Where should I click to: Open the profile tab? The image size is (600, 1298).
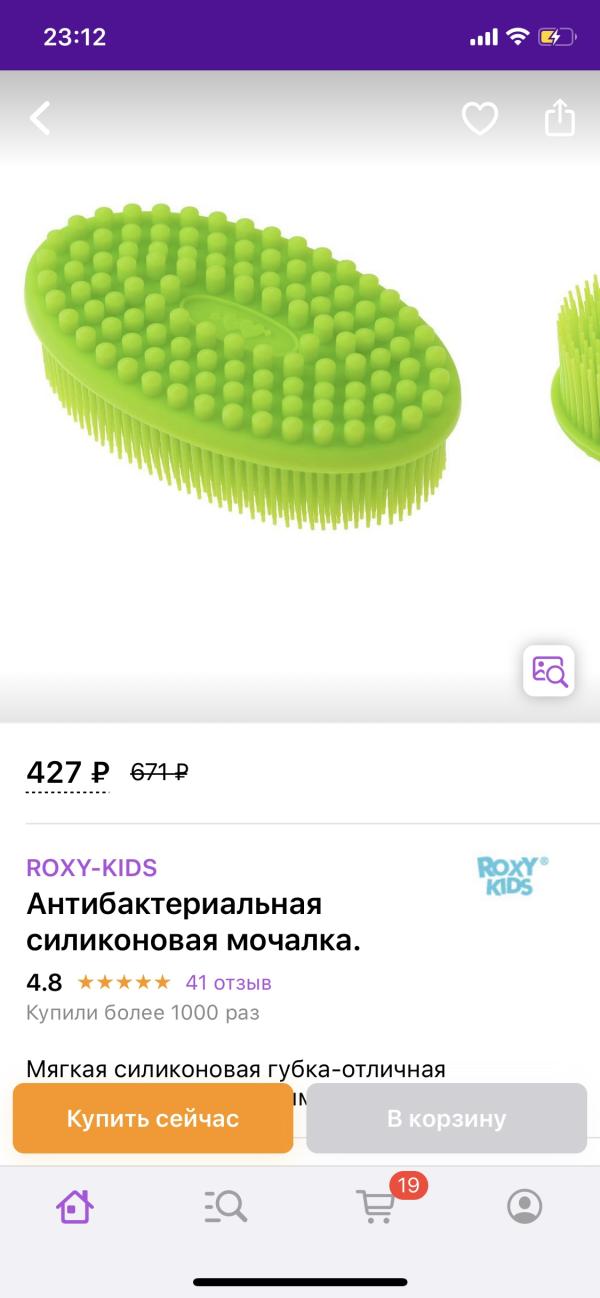tap(524, 1206)
